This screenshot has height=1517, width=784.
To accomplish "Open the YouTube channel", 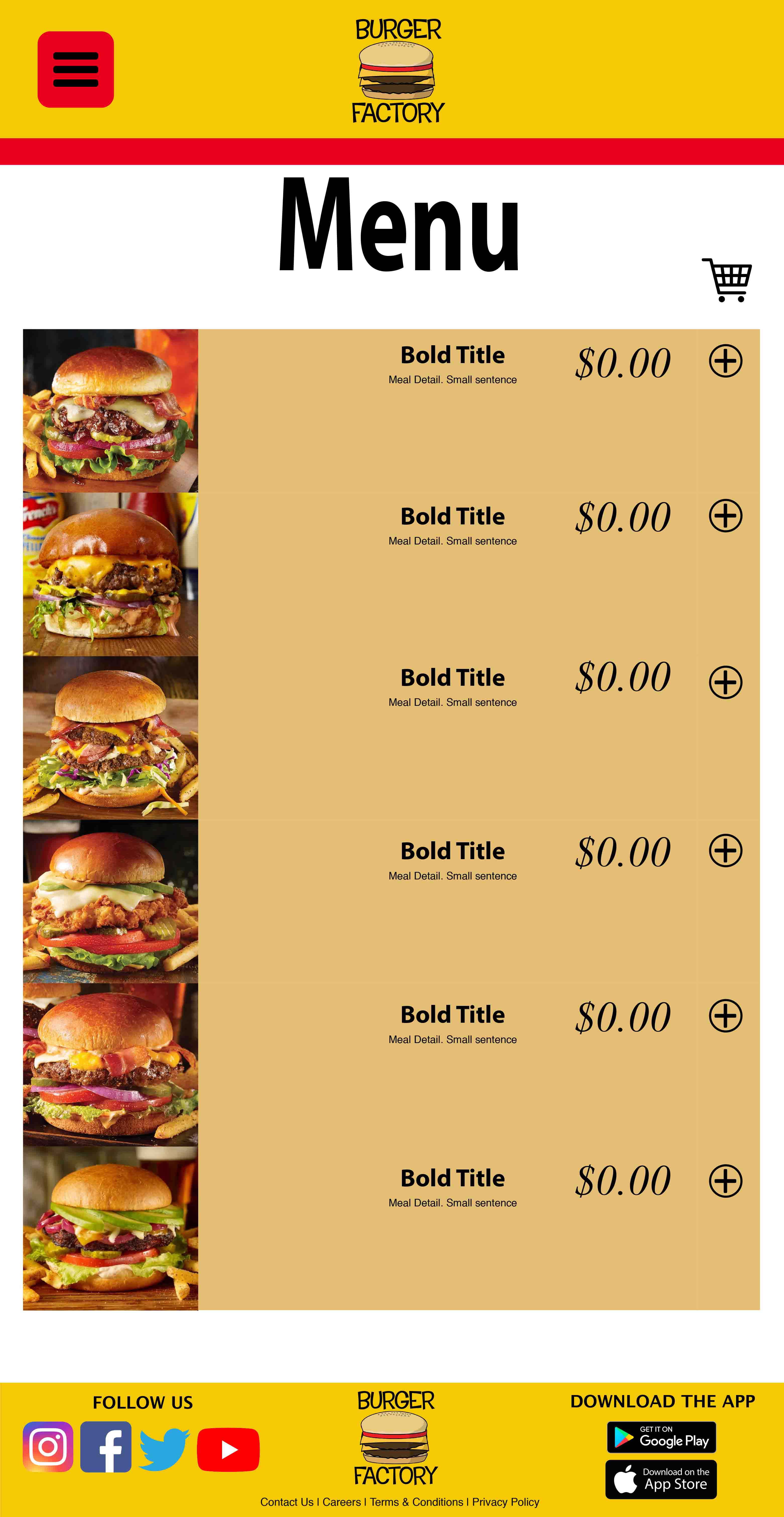I will click(228, 1449).
